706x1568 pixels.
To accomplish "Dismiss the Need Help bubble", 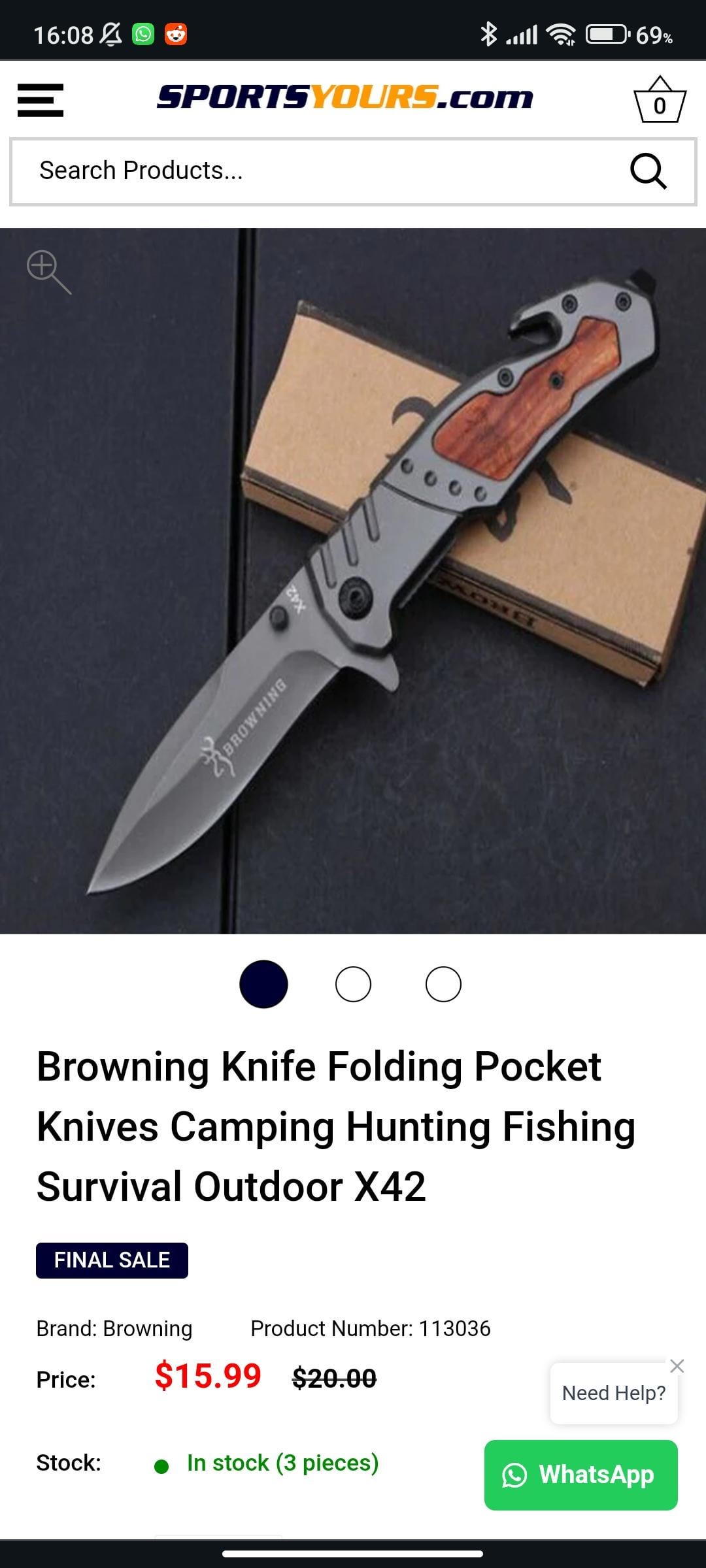I will point(677,1365).
